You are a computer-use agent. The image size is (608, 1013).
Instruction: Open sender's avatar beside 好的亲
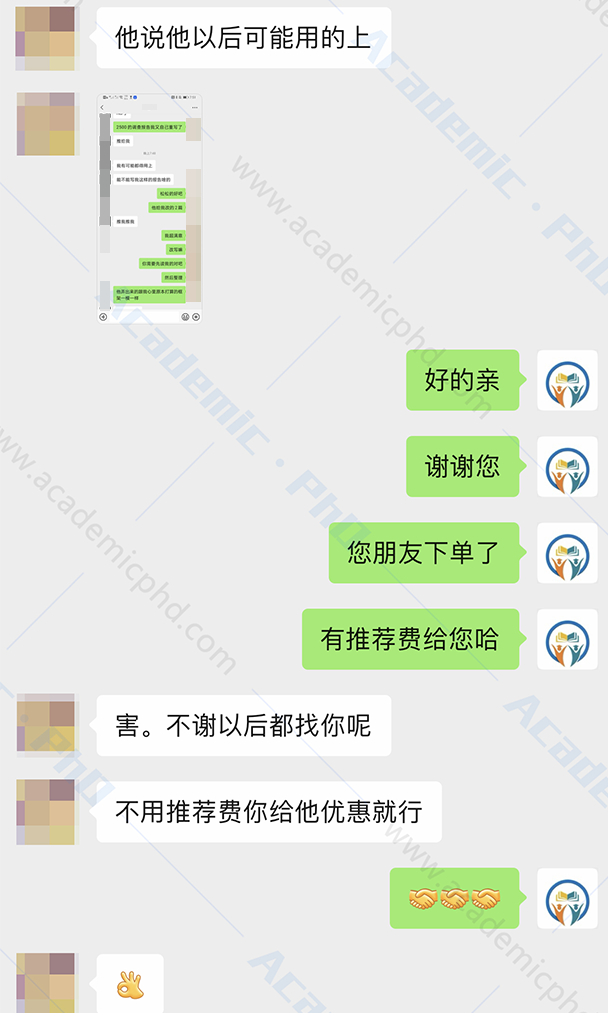click(x=567, y=380)
